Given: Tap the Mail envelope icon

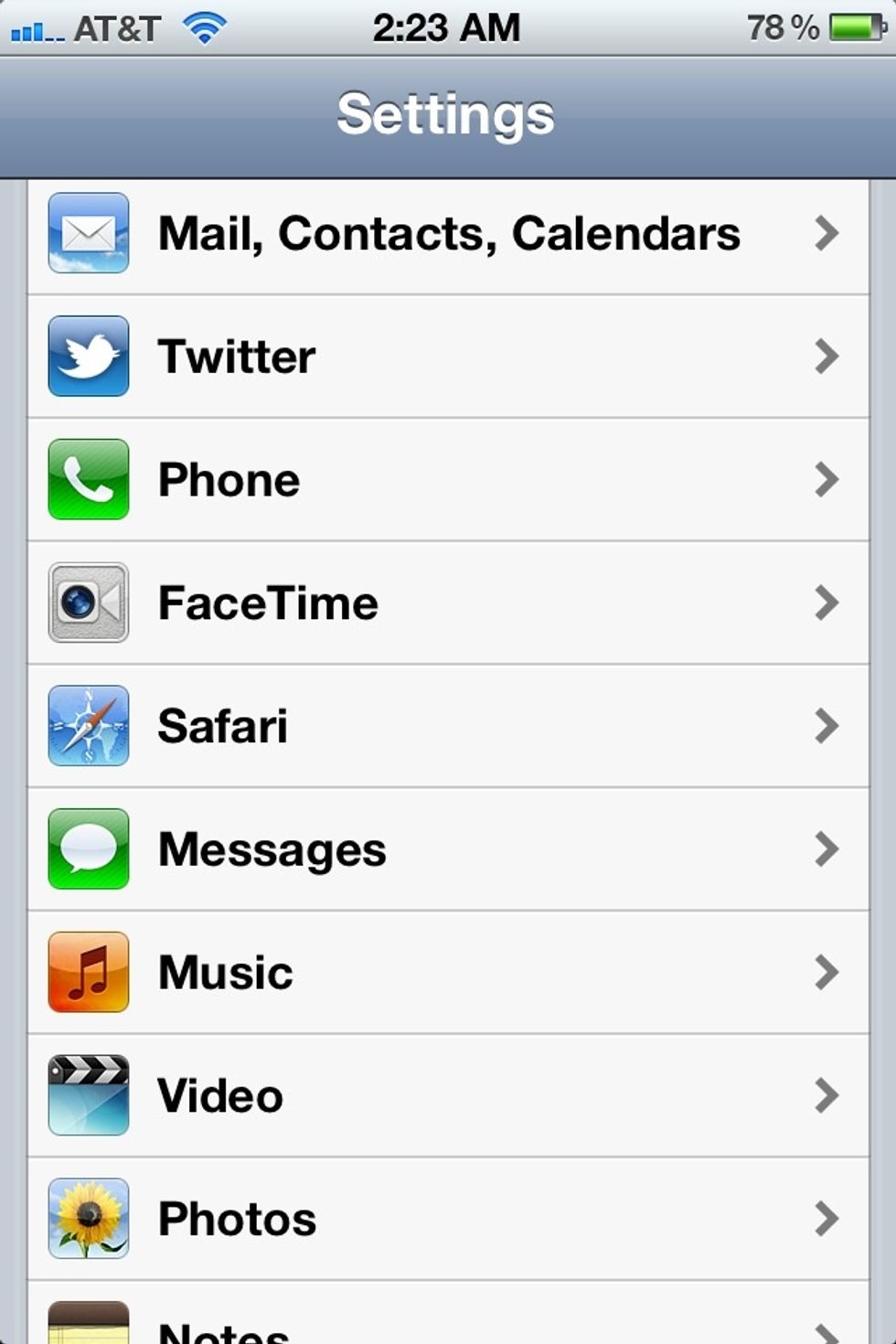Looking at the screenshot, I should coord(88,232).
